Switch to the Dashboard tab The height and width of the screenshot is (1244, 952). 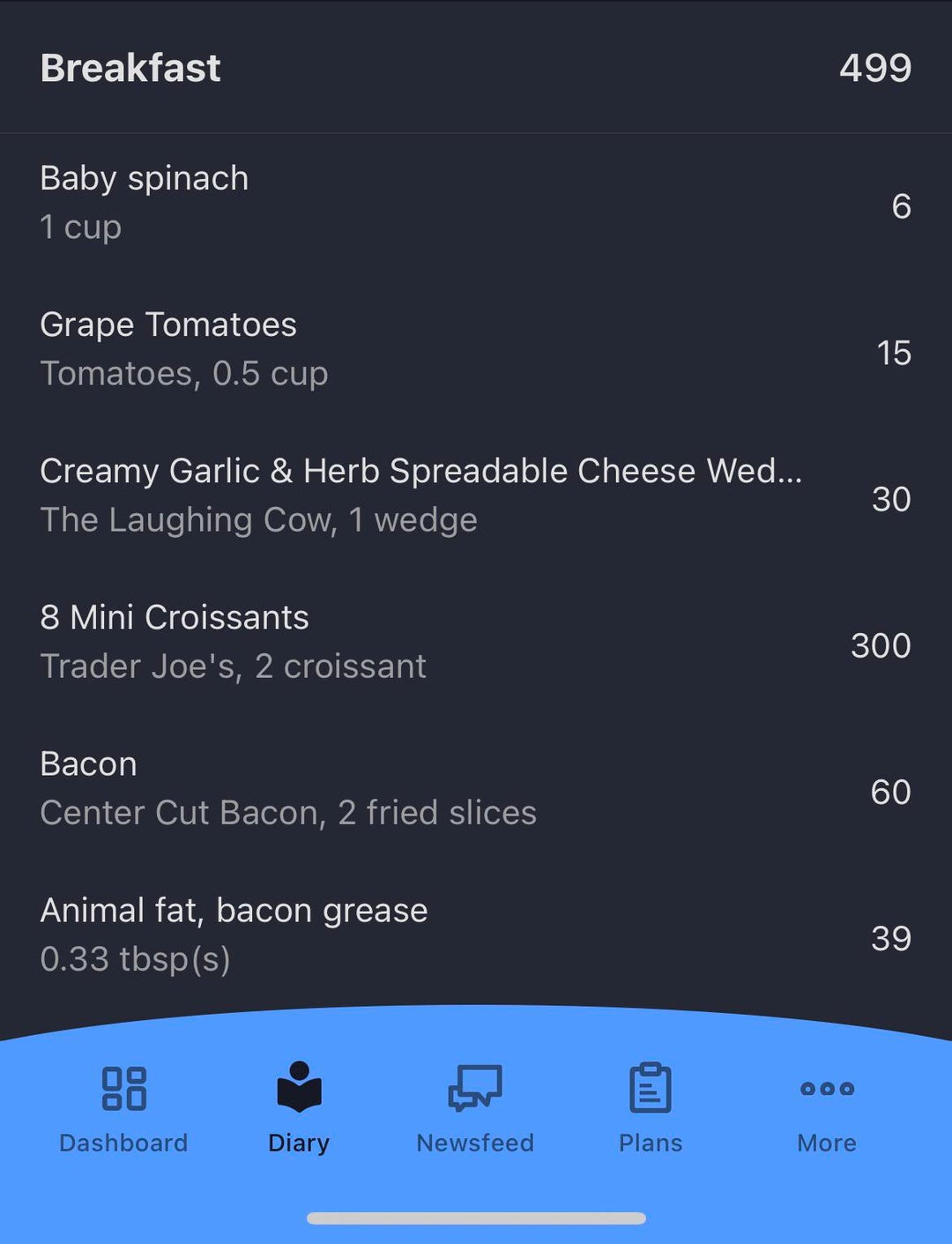click(x=123, y=1107)
